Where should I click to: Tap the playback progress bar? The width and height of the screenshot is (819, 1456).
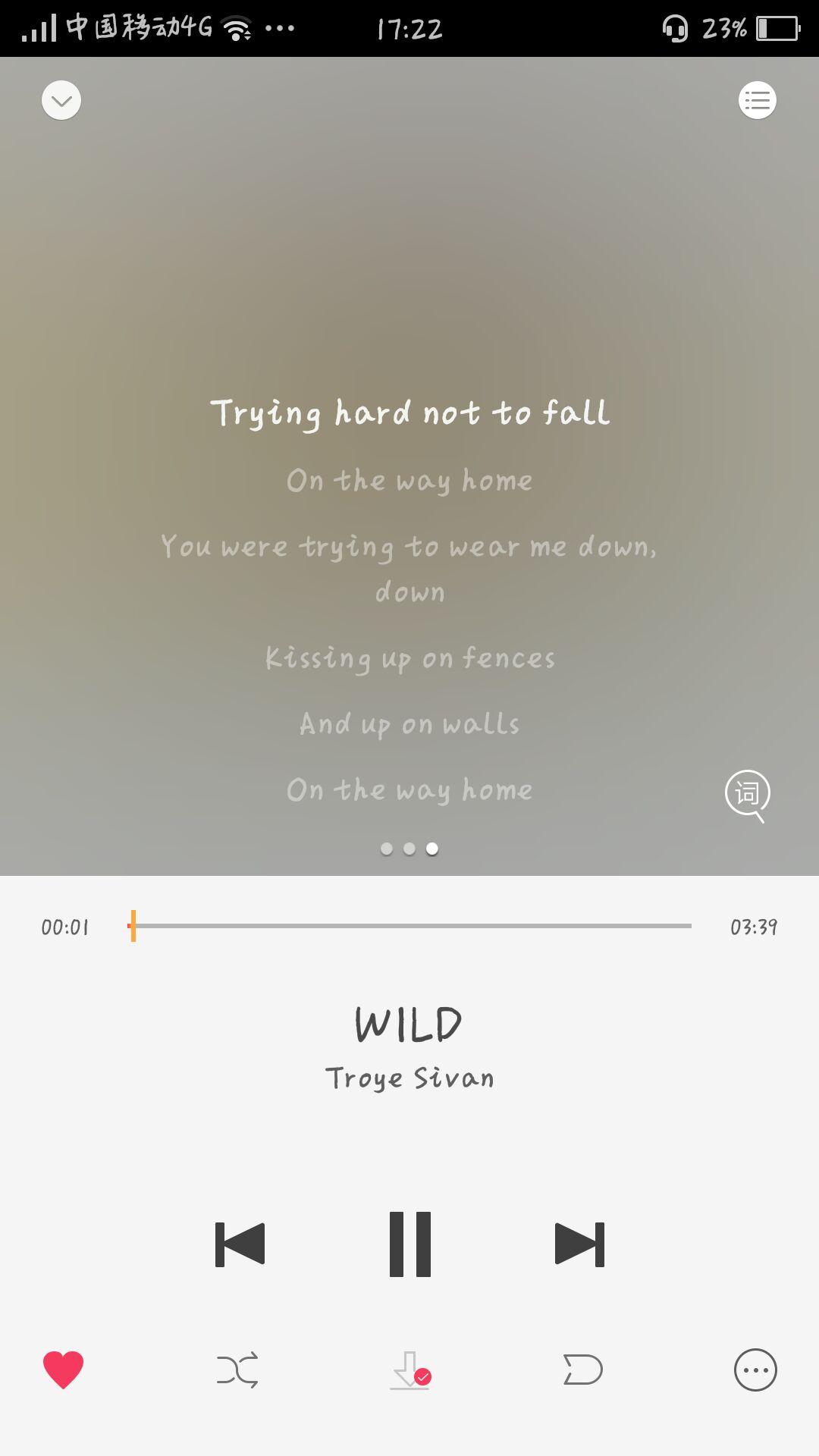coord(409,926)
